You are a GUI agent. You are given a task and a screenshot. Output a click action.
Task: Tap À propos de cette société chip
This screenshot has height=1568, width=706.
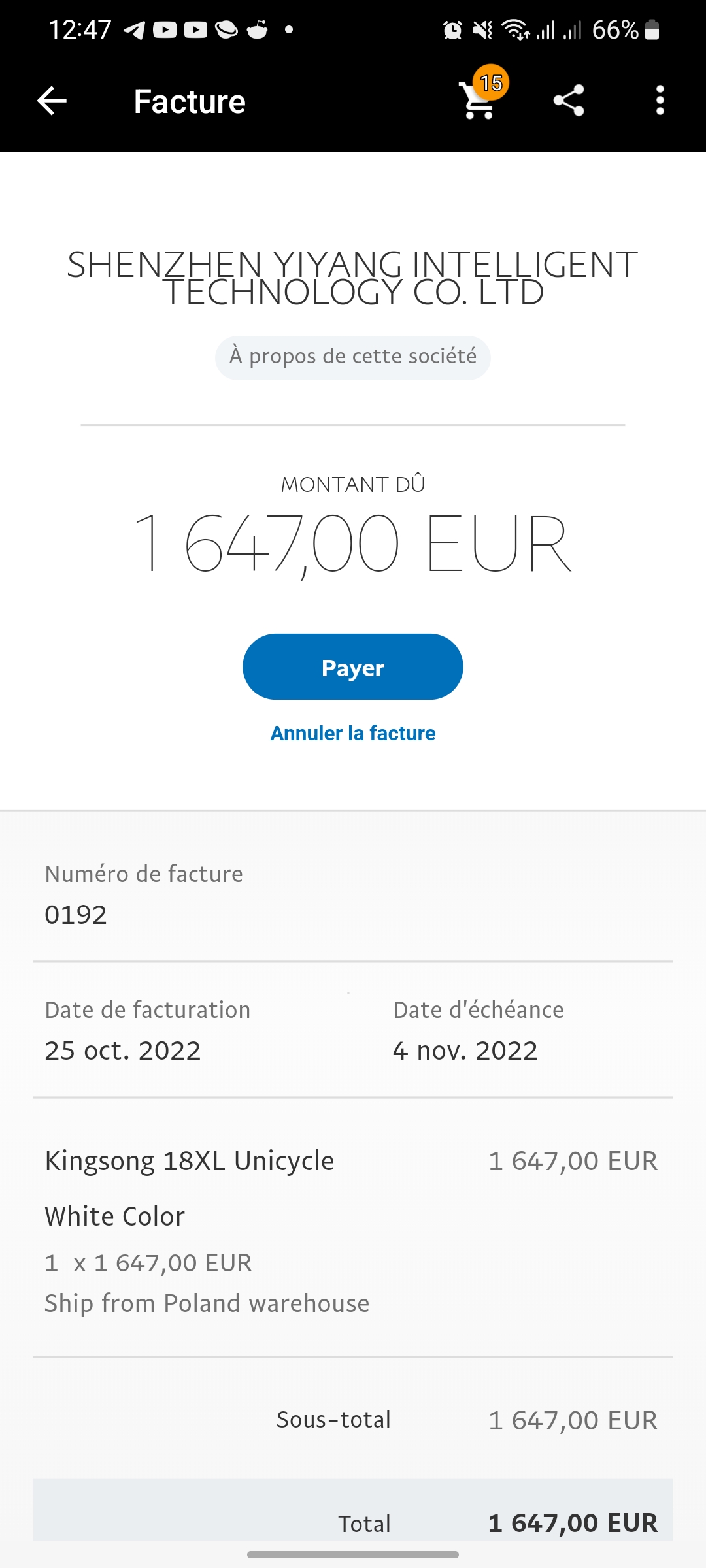pyautogui.click(x=353, y=357)
